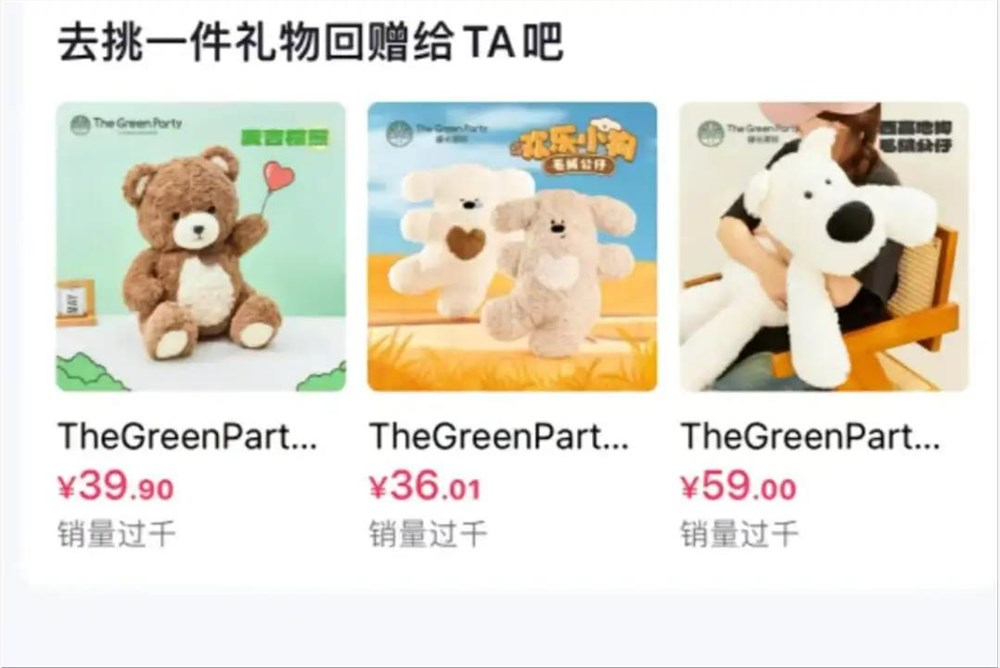Open the two-puppy plush product priced ¥36.01
Screen dimensions: 1000x668
[x=512, y=246]
